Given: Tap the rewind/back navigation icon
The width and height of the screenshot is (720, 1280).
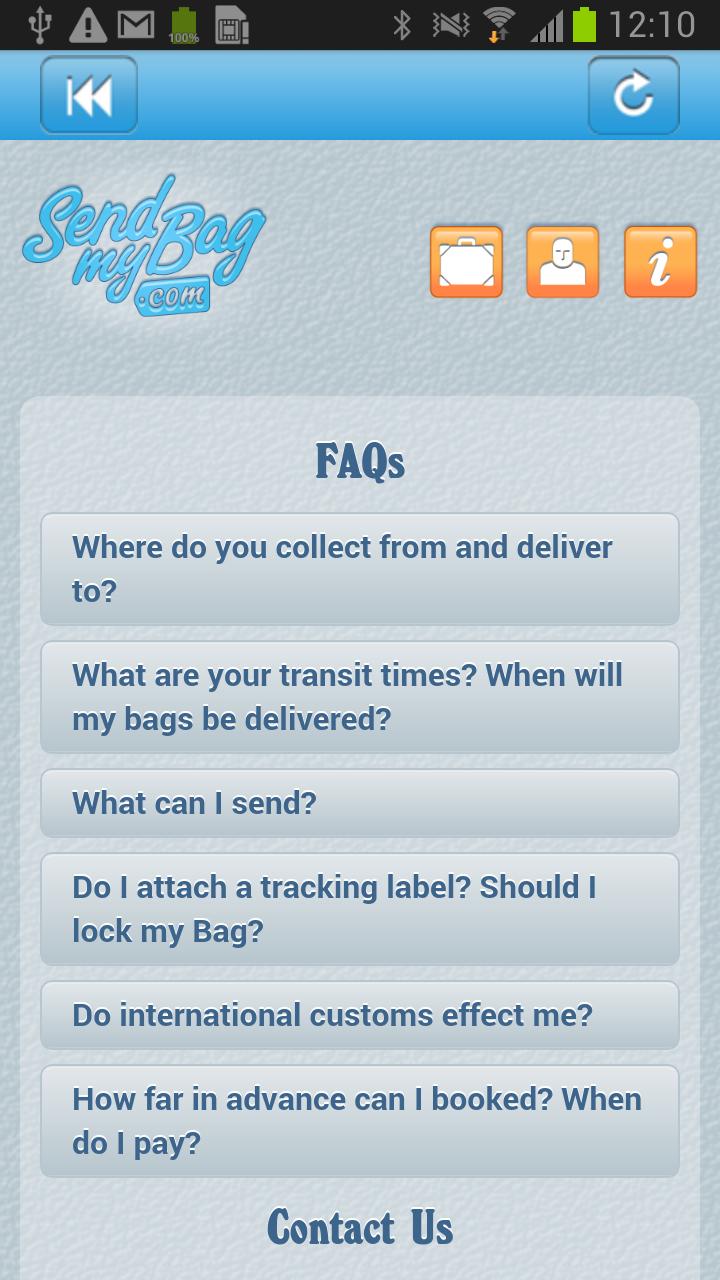Looking at the screenshot, I should pos(88,95).
